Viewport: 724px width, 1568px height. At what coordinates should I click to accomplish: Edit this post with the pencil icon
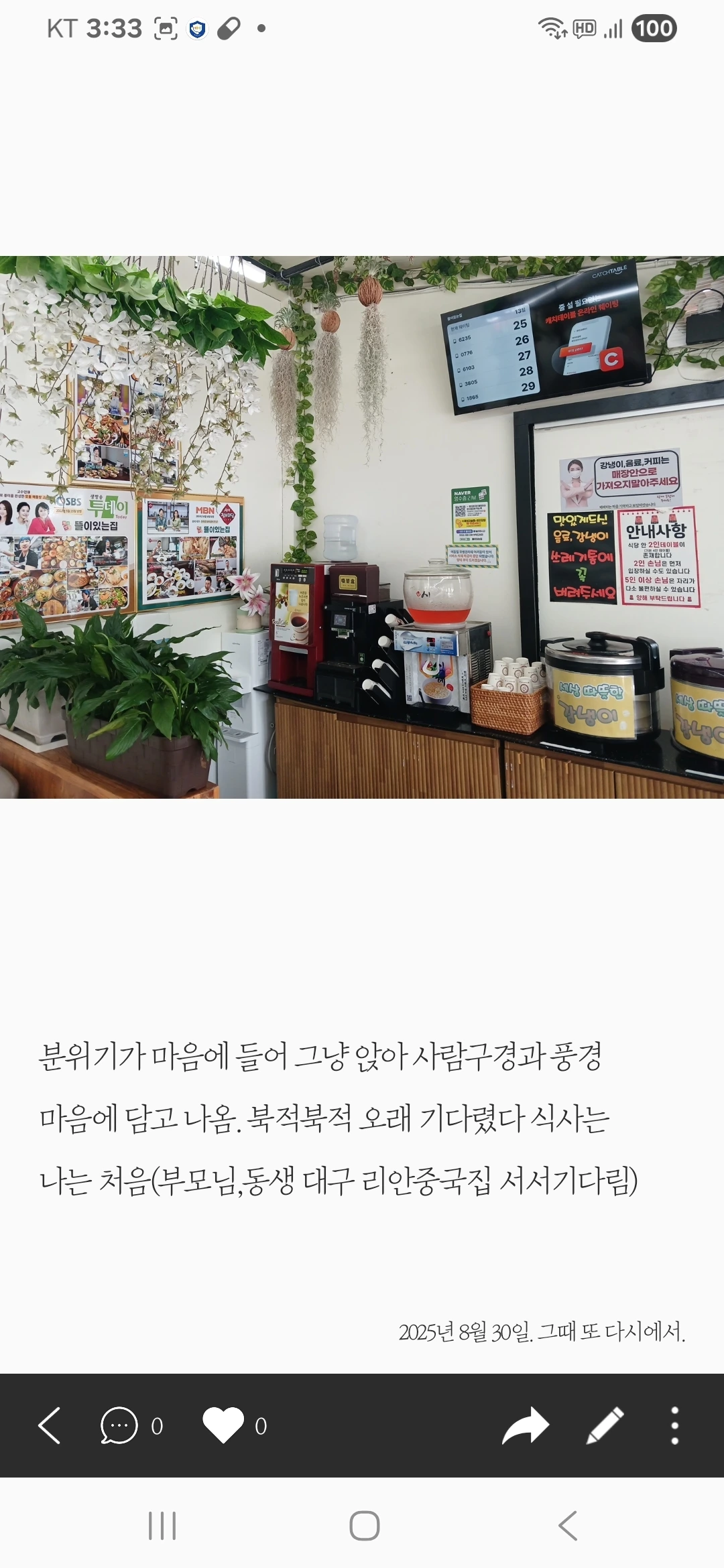(x=605, y=1425)
